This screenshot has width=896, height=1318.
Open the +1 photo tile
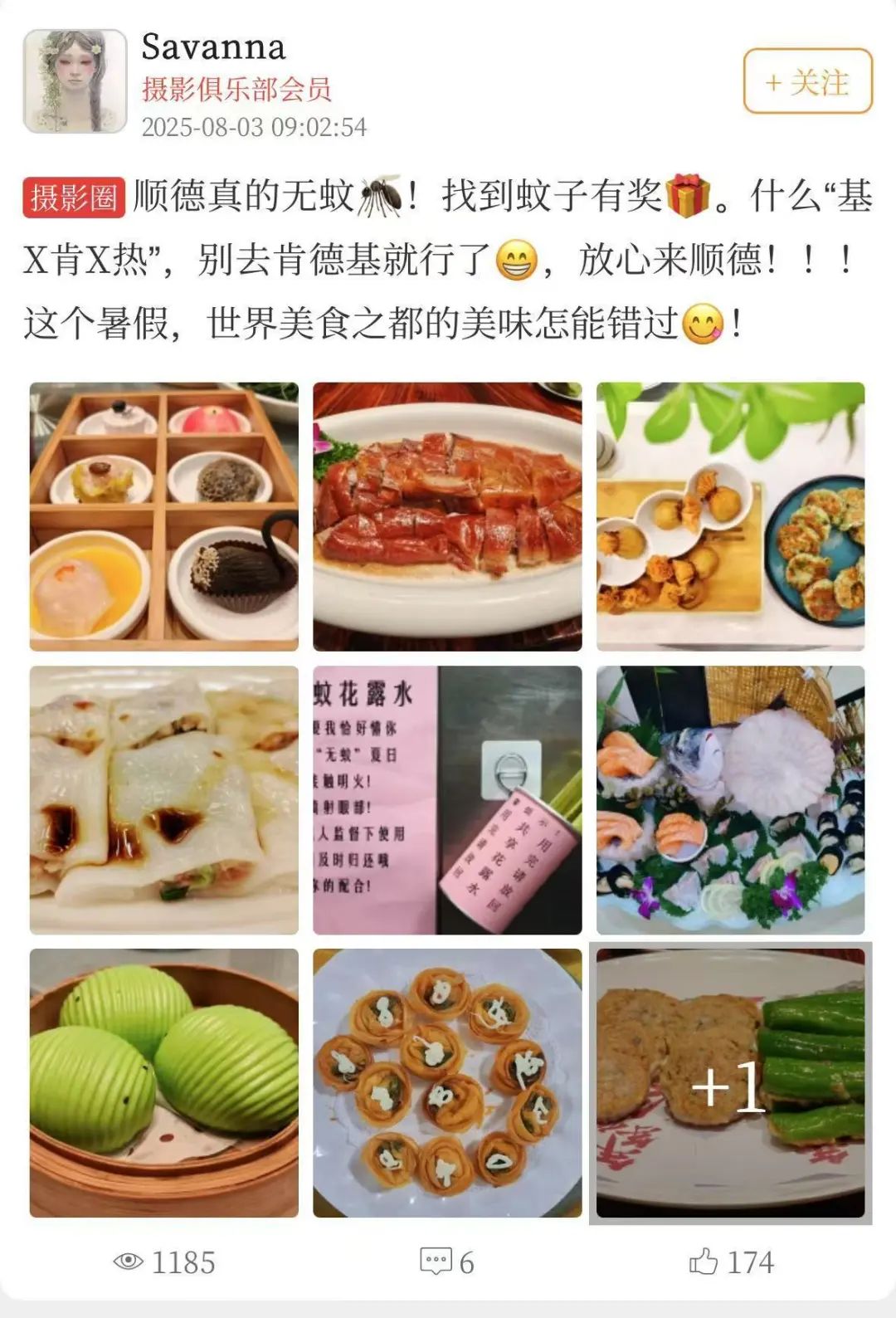(730, 1083)
